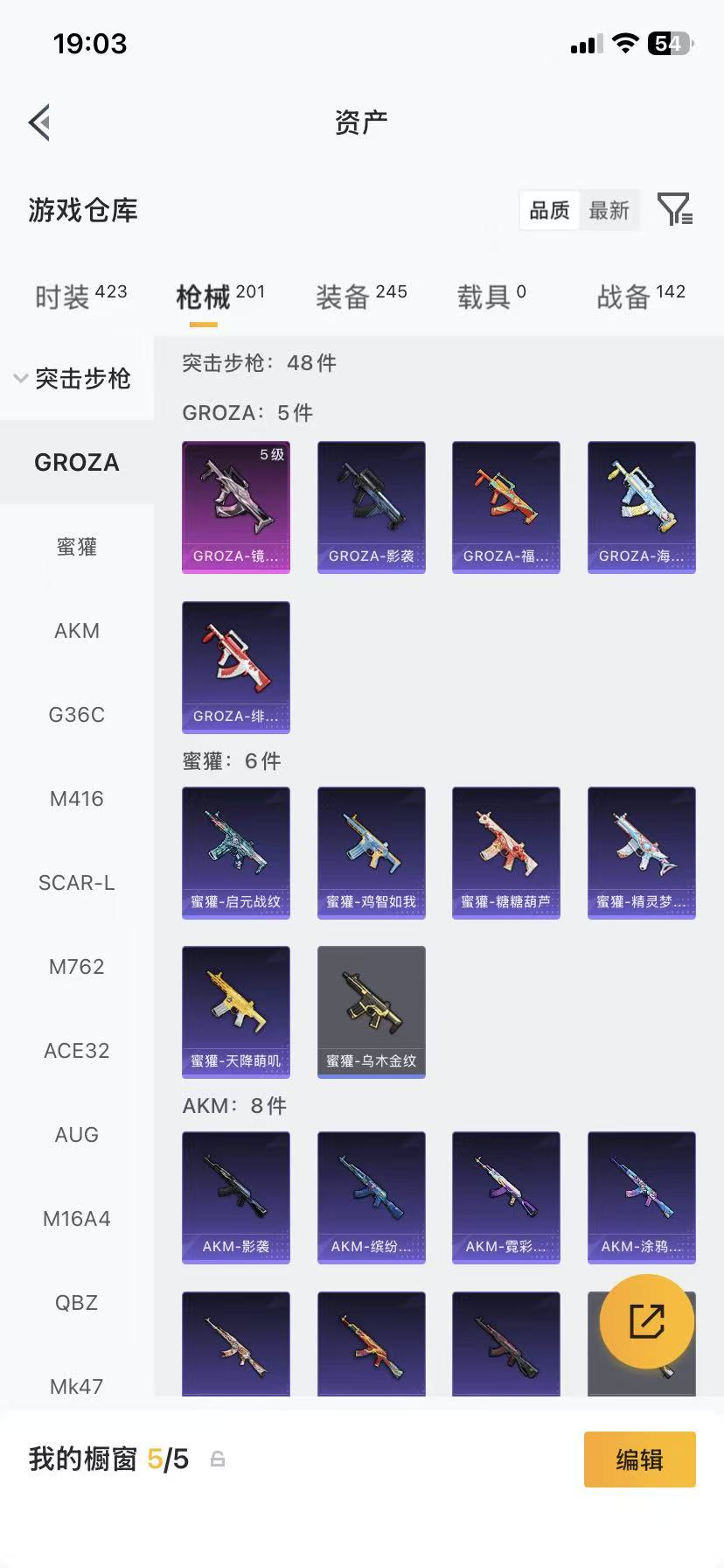724x1568 pixels.
Task: Sort the warehouse by 最新
Action: coord(609,211)
